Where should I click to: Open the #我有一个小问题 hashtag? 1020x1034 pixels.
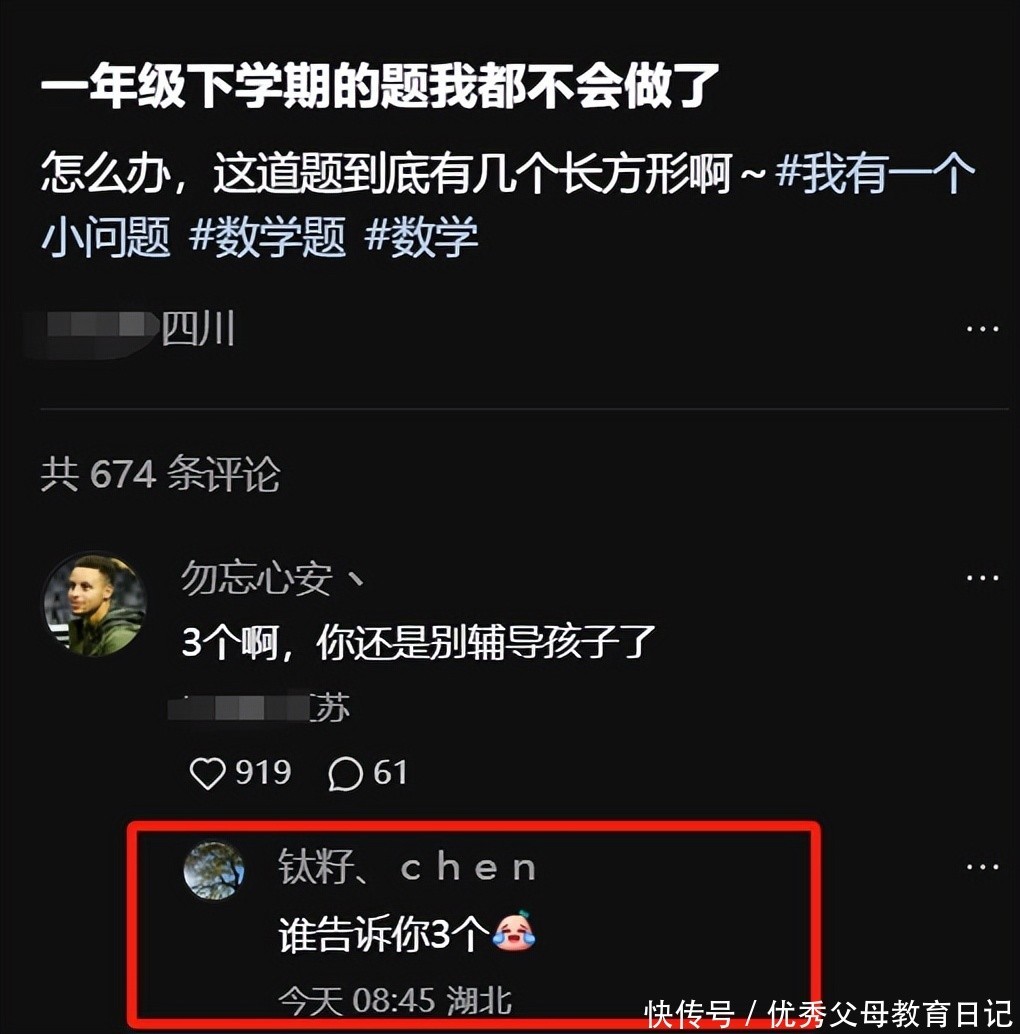coord(874,176)
